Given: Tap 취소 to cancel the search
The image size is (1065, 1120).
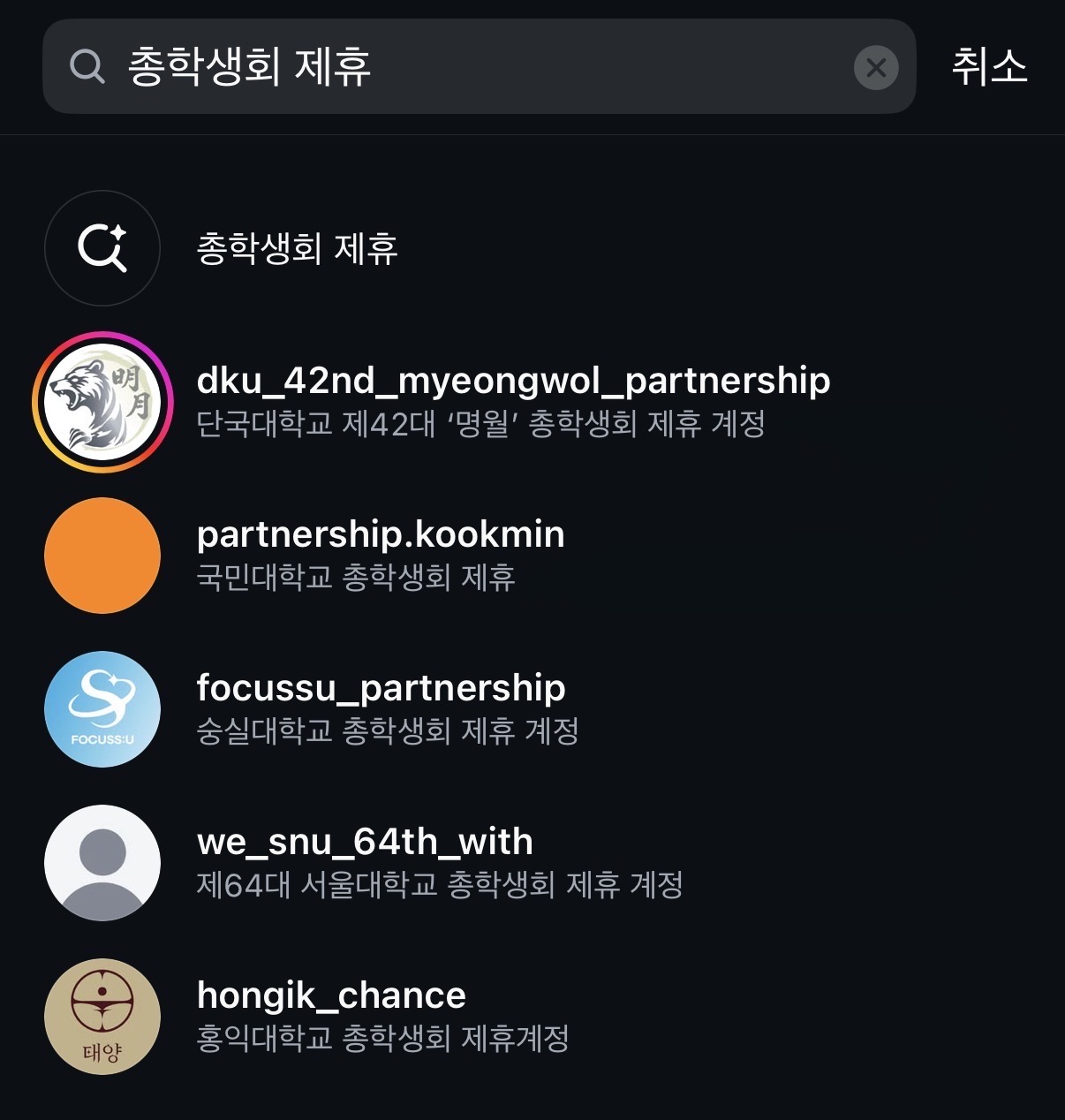Looking at the screenshot, I should point(989,67).
